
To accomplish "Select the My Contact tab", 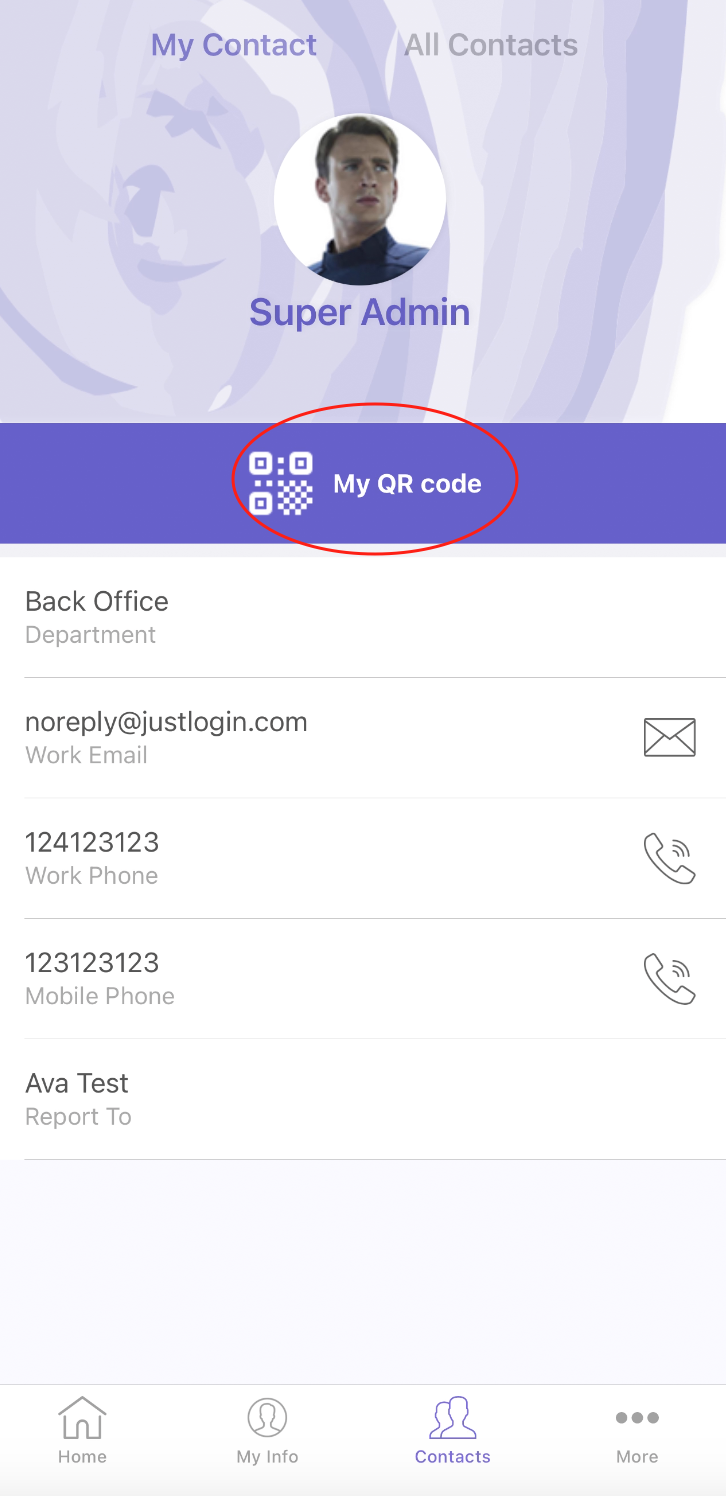I will (x=233, y=45).
